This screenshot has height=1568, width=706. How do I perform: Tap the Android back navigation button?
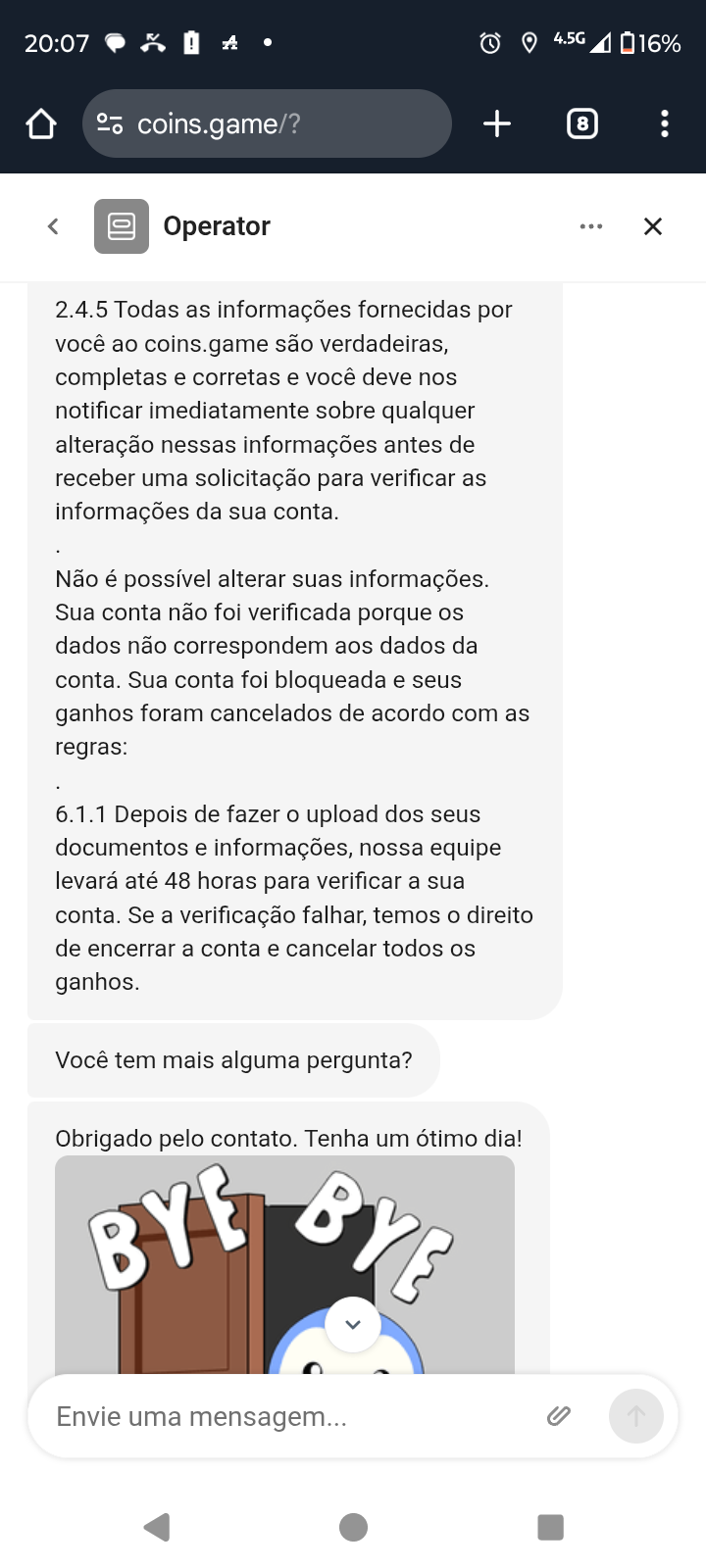[157, 1526]
